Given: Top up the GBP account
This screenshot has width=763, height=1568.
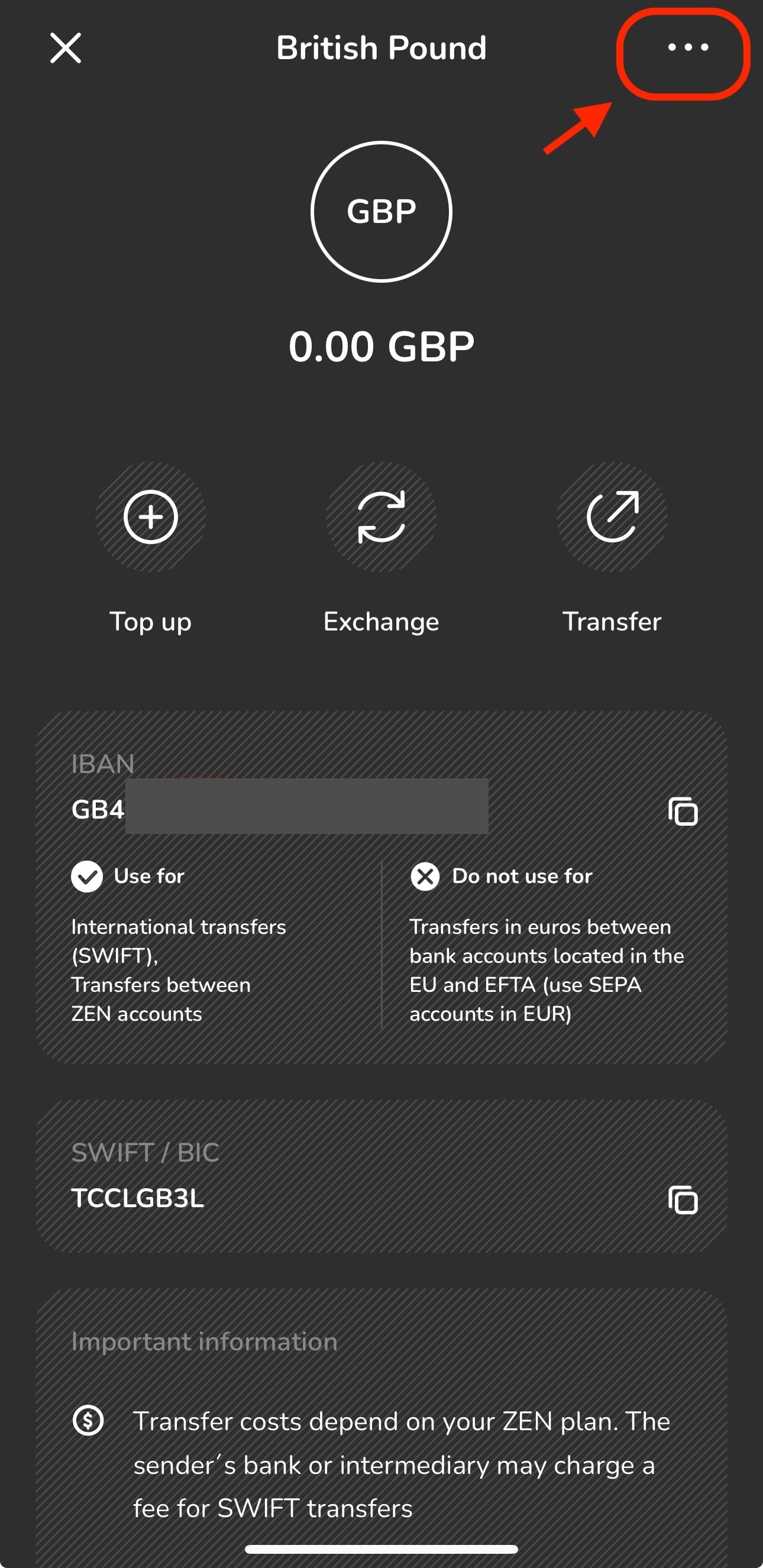Looking at the screenshot, I should [150, 517].
